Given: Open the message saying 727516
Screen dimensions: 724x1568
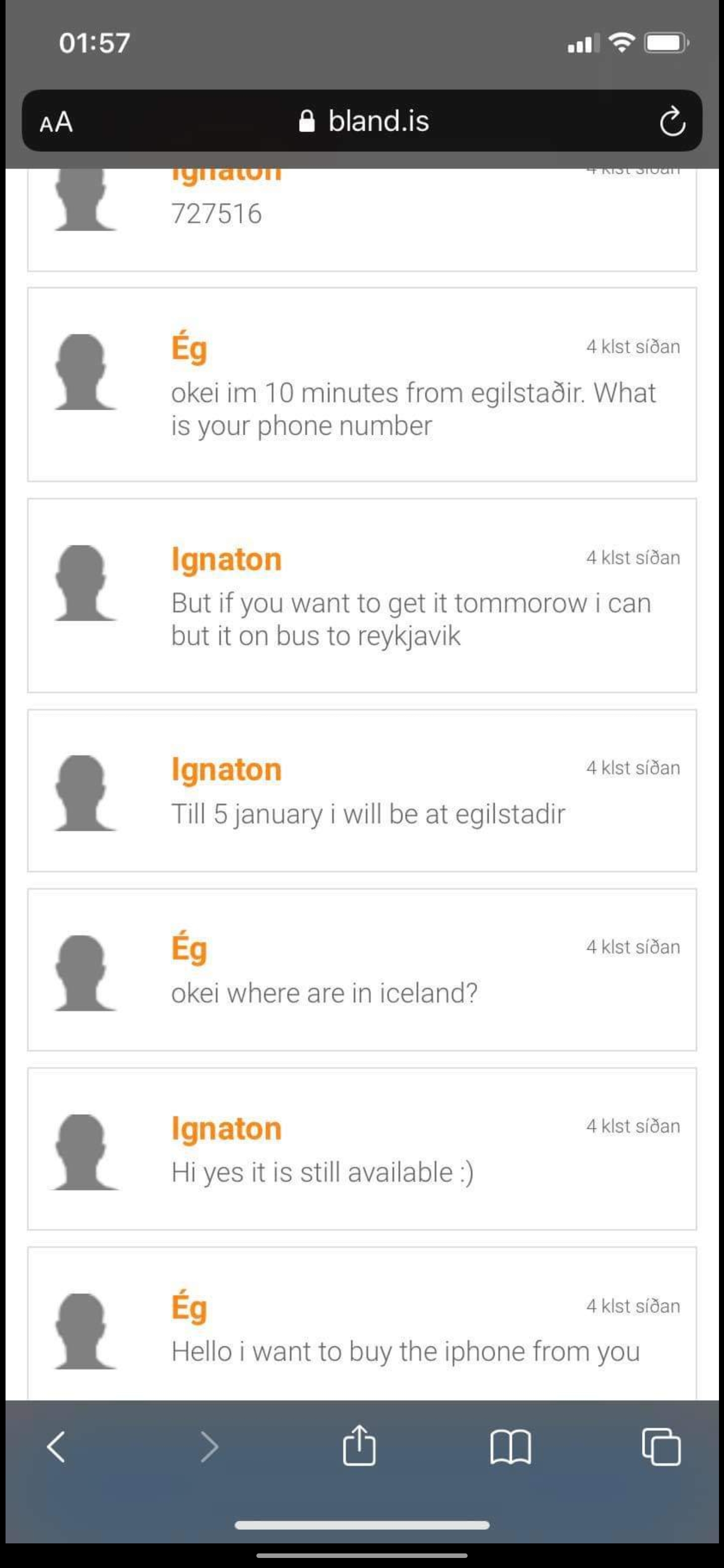Looking at the screenshot, I should 218,214.
